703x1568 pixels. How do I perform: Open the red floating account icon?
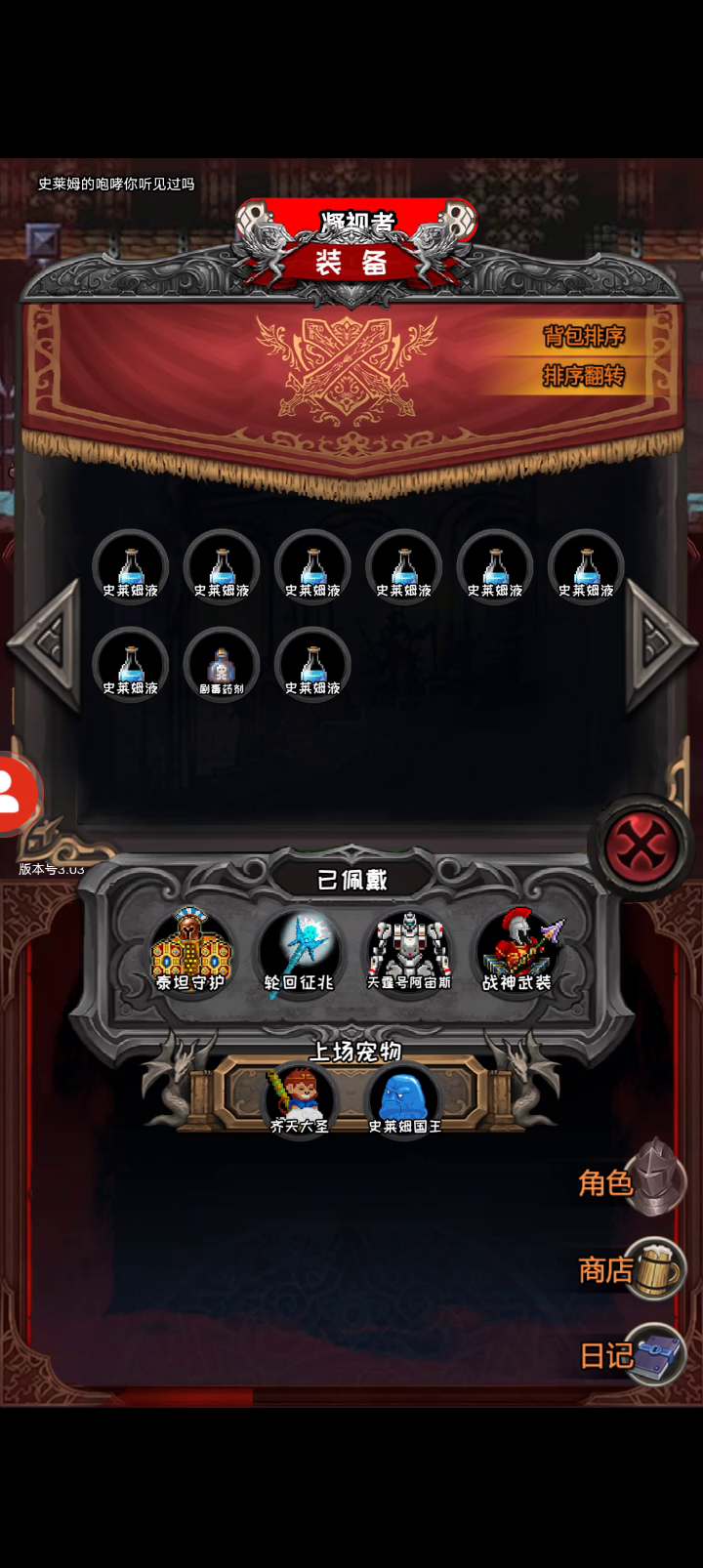click(18, 793)
